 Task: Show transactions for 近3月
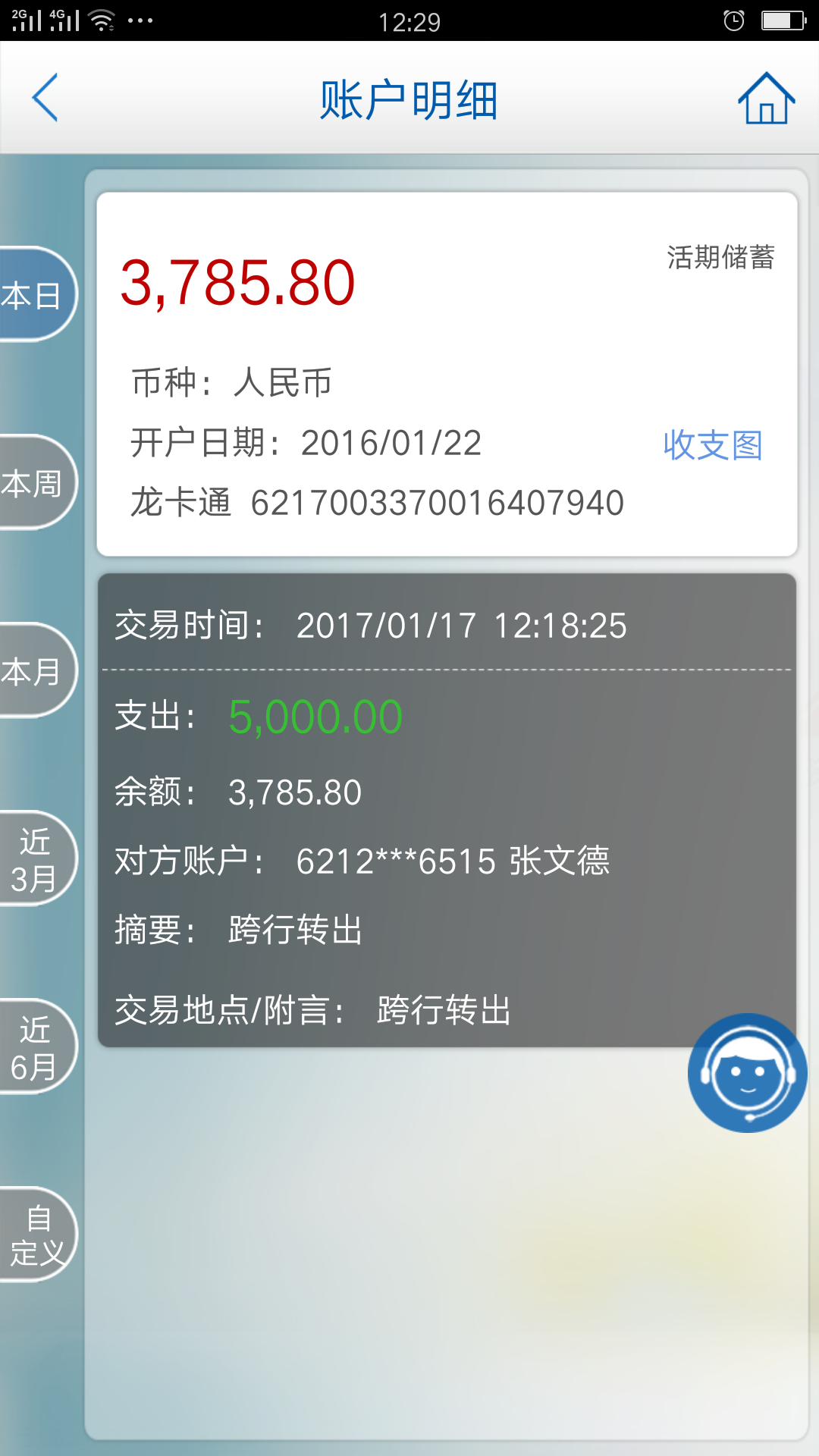(34, 858)
